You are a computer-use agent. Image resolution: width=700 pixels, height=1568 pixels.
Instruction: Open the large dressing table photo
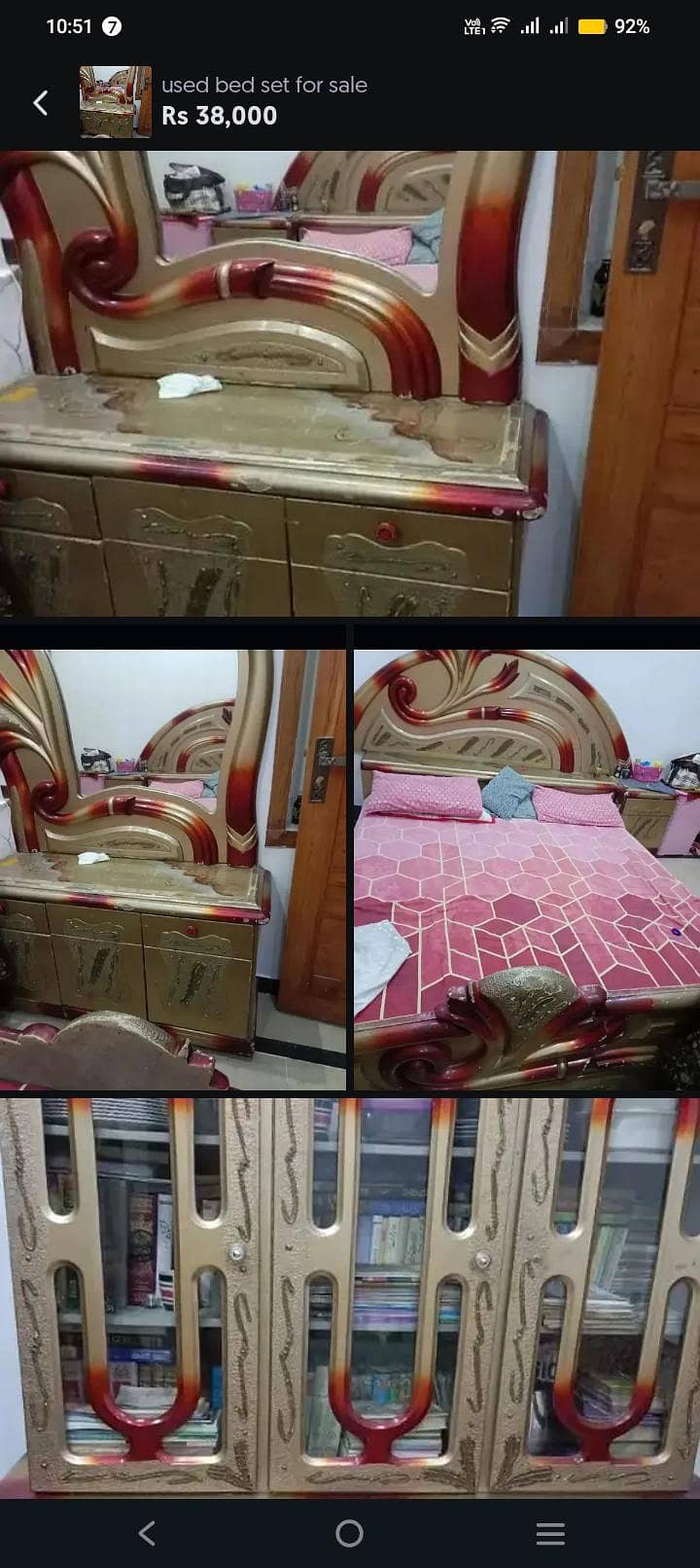(350, 383)
